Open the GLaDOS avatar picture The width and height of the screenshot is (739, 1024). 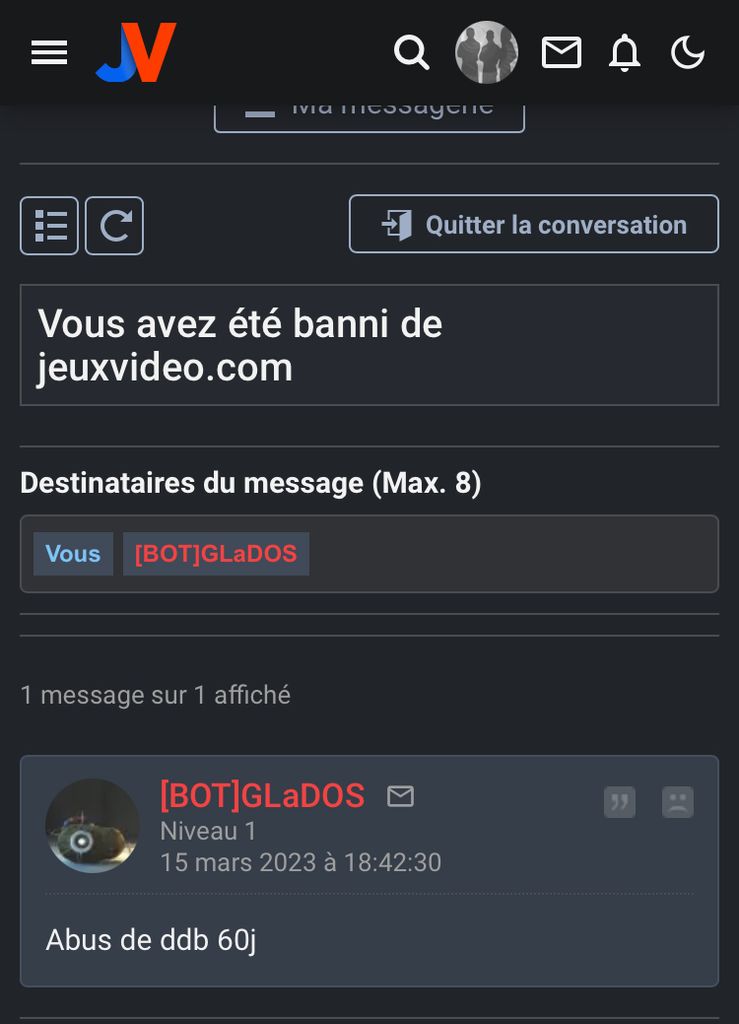pos(92,826)
